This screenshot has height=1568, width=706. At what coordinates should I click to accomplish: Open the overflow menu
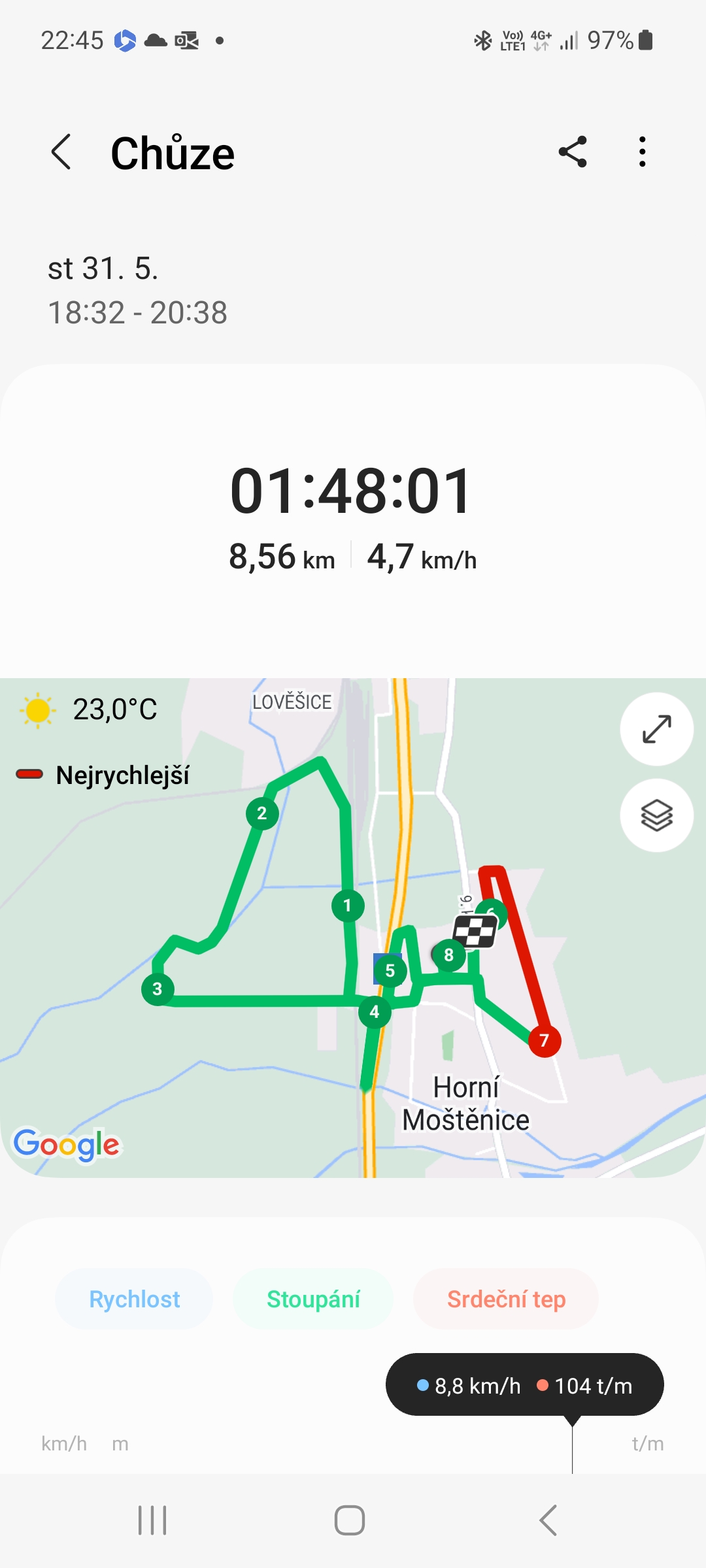coord(643,152)
